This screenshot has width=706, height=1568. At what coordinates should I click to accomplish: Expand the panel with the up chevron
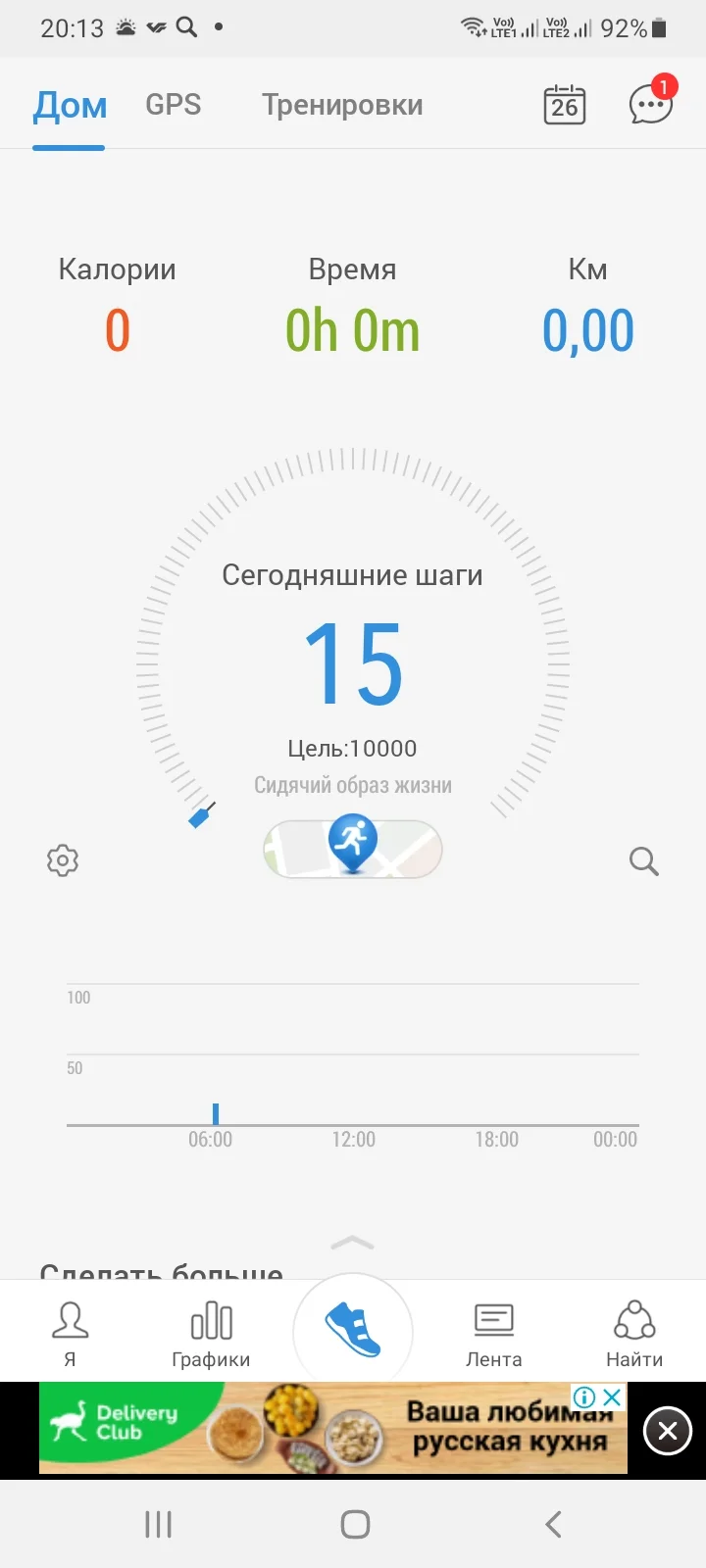(353, 1243)
